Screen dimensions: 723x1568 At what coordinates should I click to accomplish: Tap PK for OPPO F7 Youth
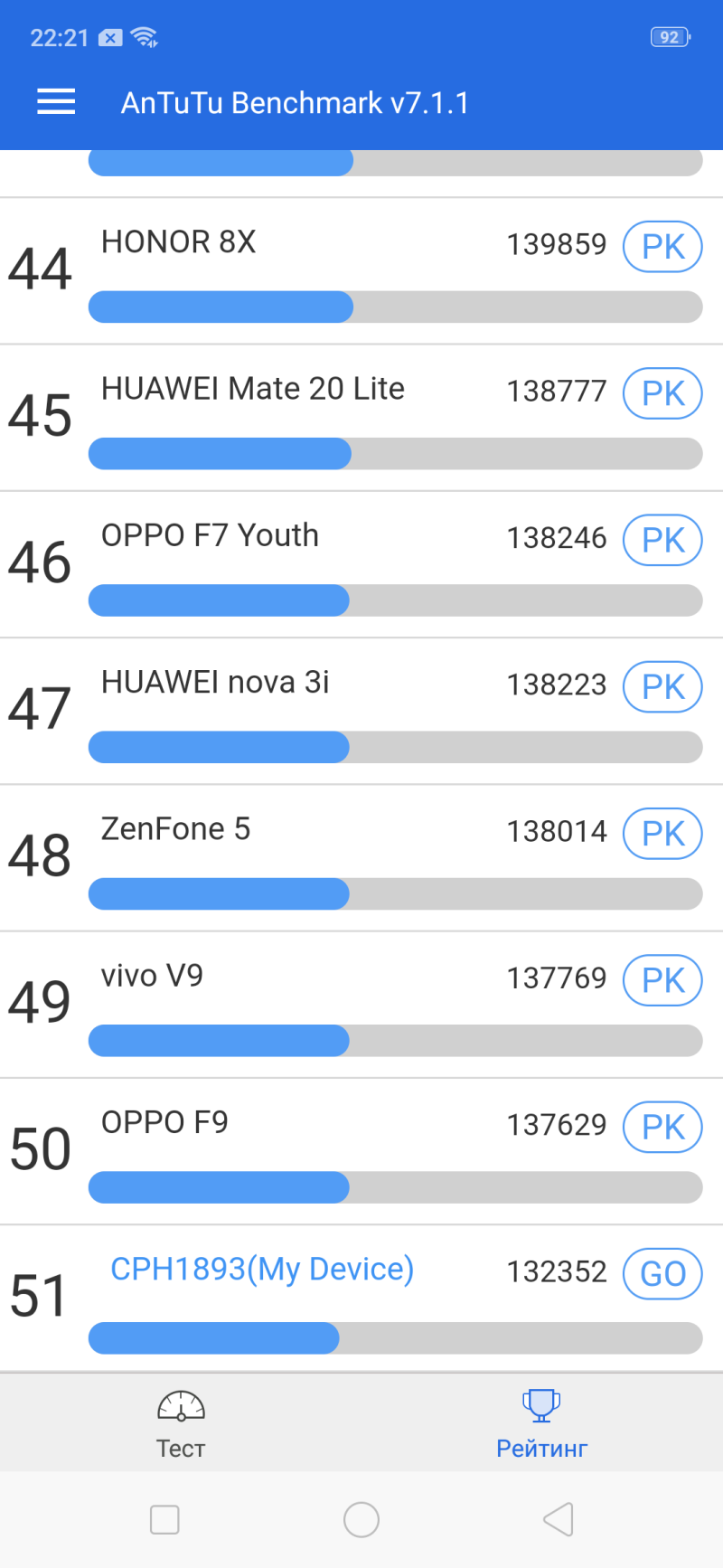point(662,540)
